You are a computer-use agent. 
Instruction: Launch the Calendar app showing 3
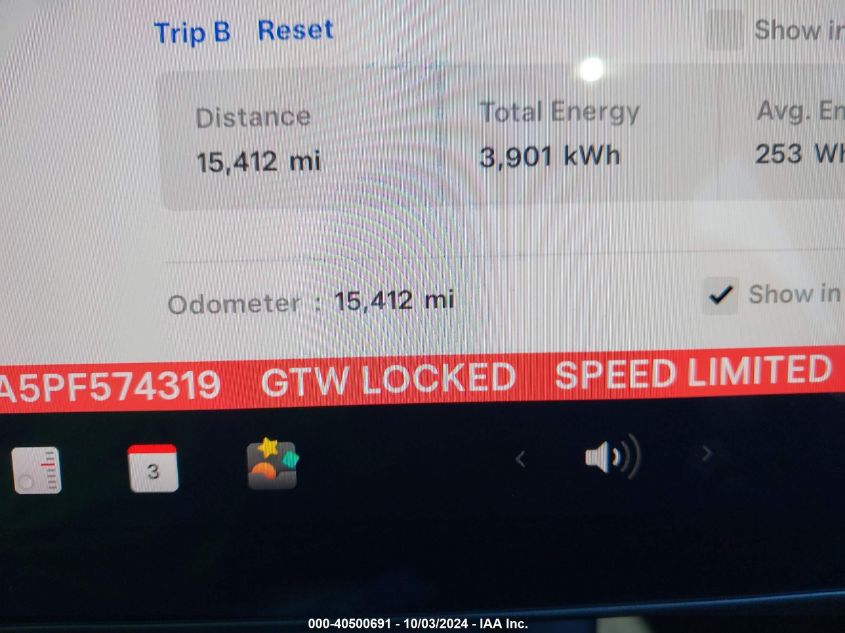[153, 468]
